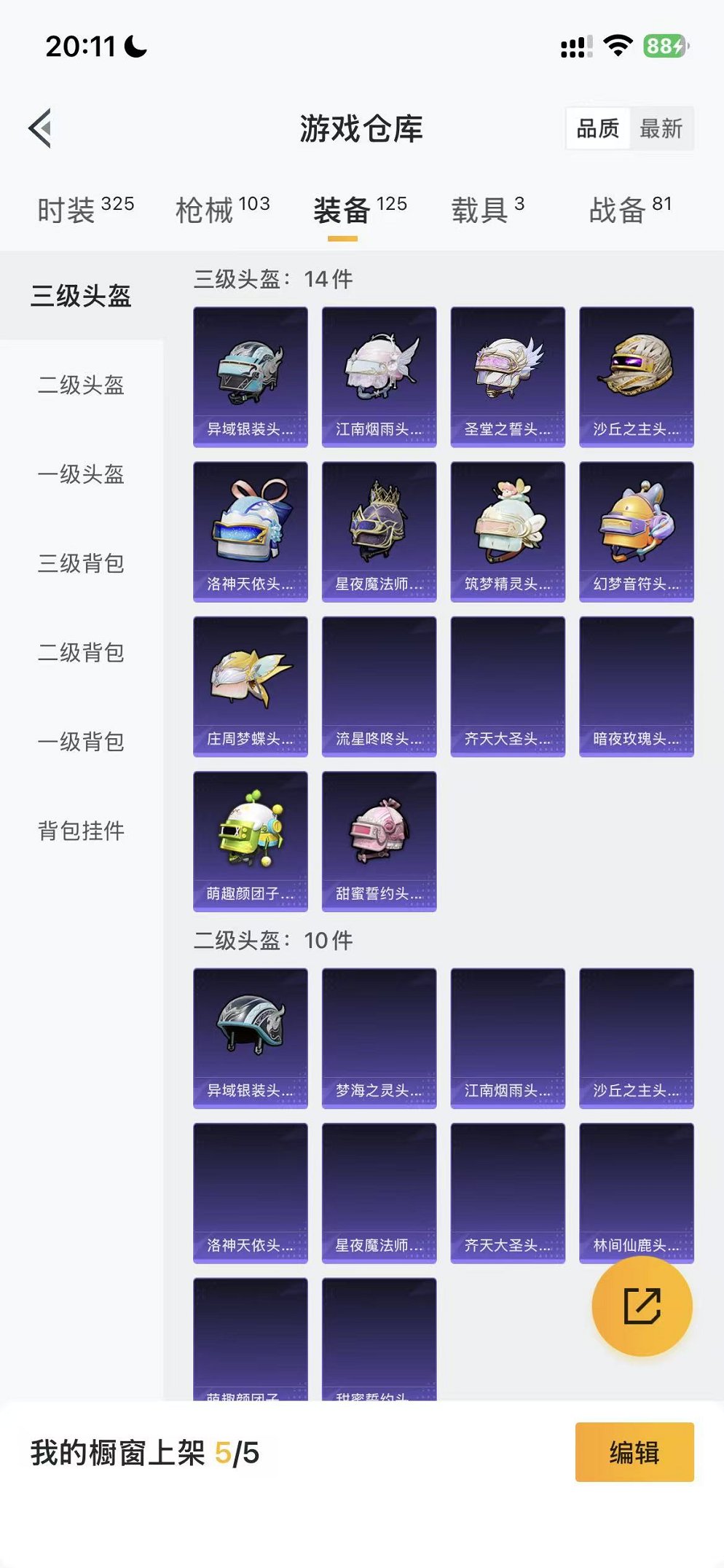724x1568 pixels.
Task: Select the 异域银装头 tier-3 helmet icon
Action: pos(250,375)
